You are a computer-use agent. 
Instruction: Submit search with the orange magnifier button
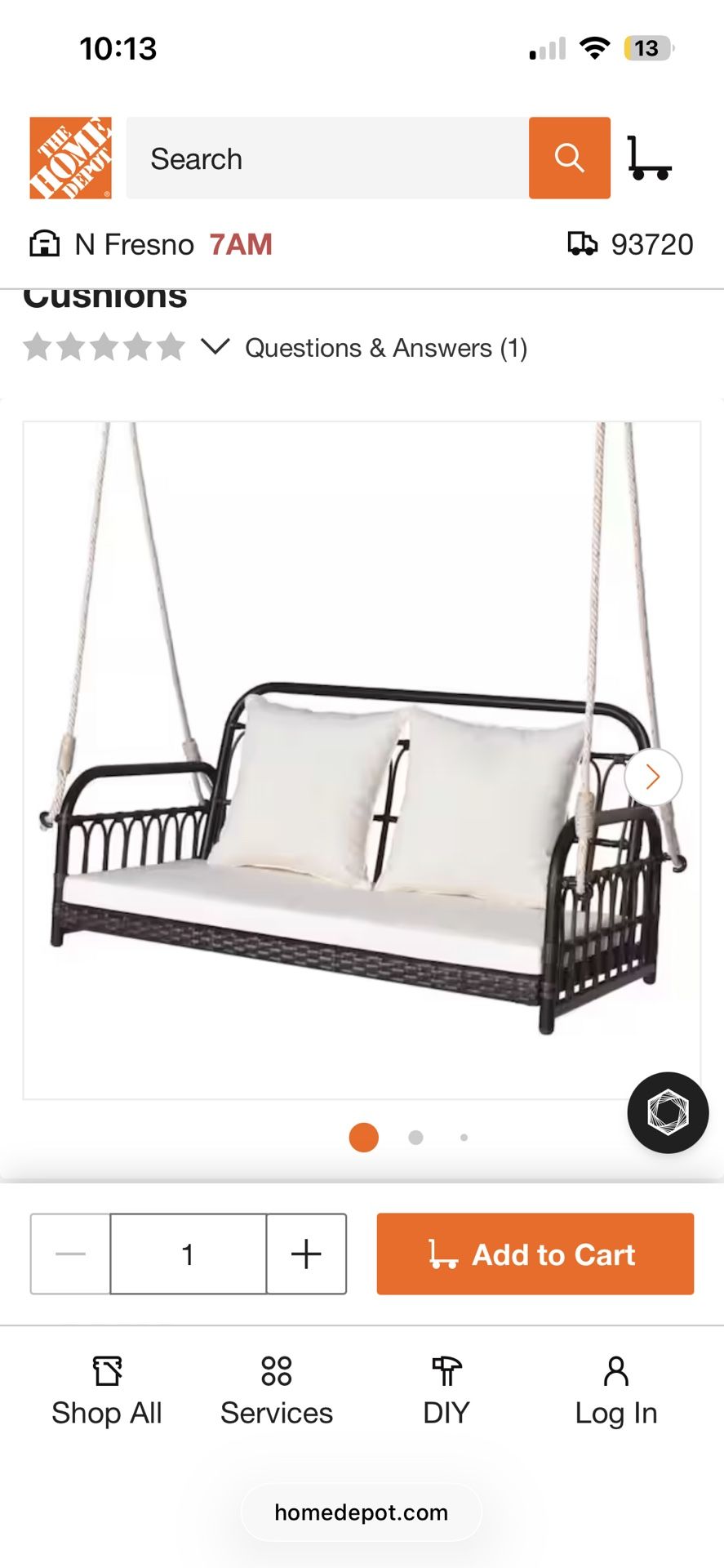[x=569, y=158]
